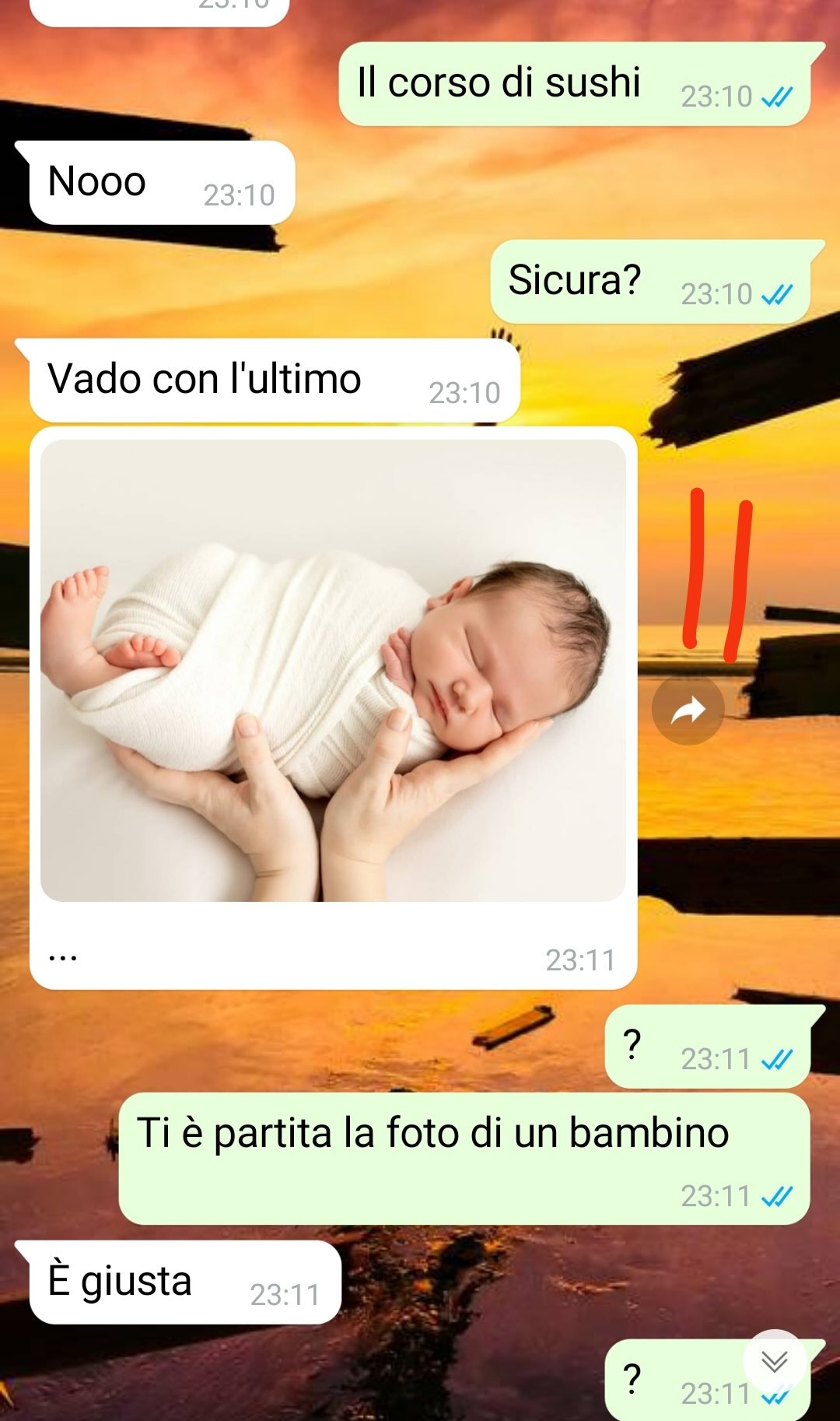Image resolution: width=840 pixels, height=1421 pixels.
Task: Jump to the latest messages
Action: point(774,1361)
